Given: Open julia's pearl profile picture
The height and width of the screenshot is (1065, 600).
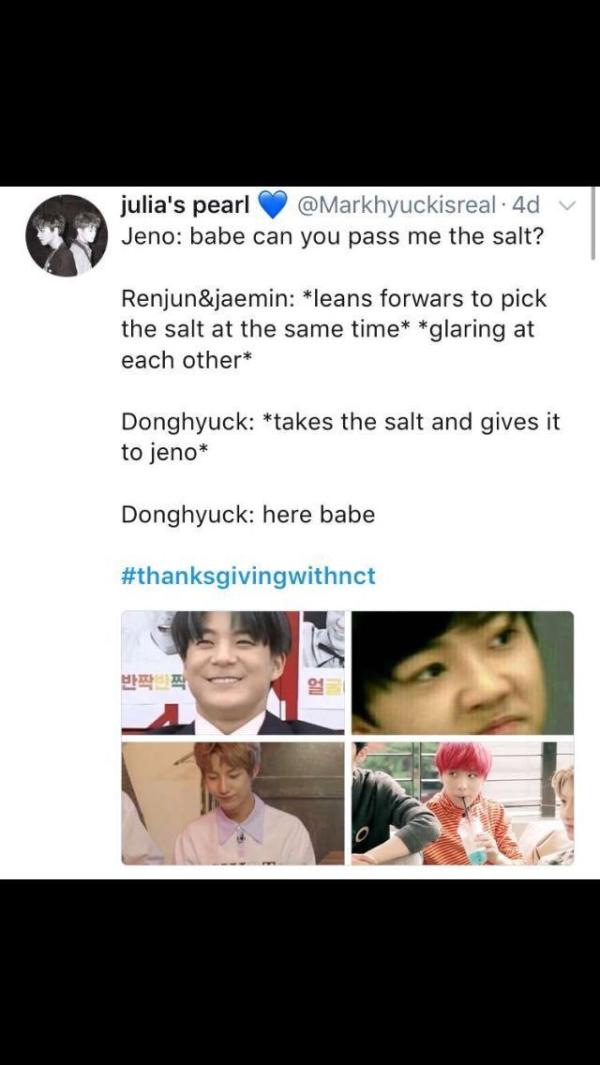Looking at the screenshot, I should click(x=66, y=236).
